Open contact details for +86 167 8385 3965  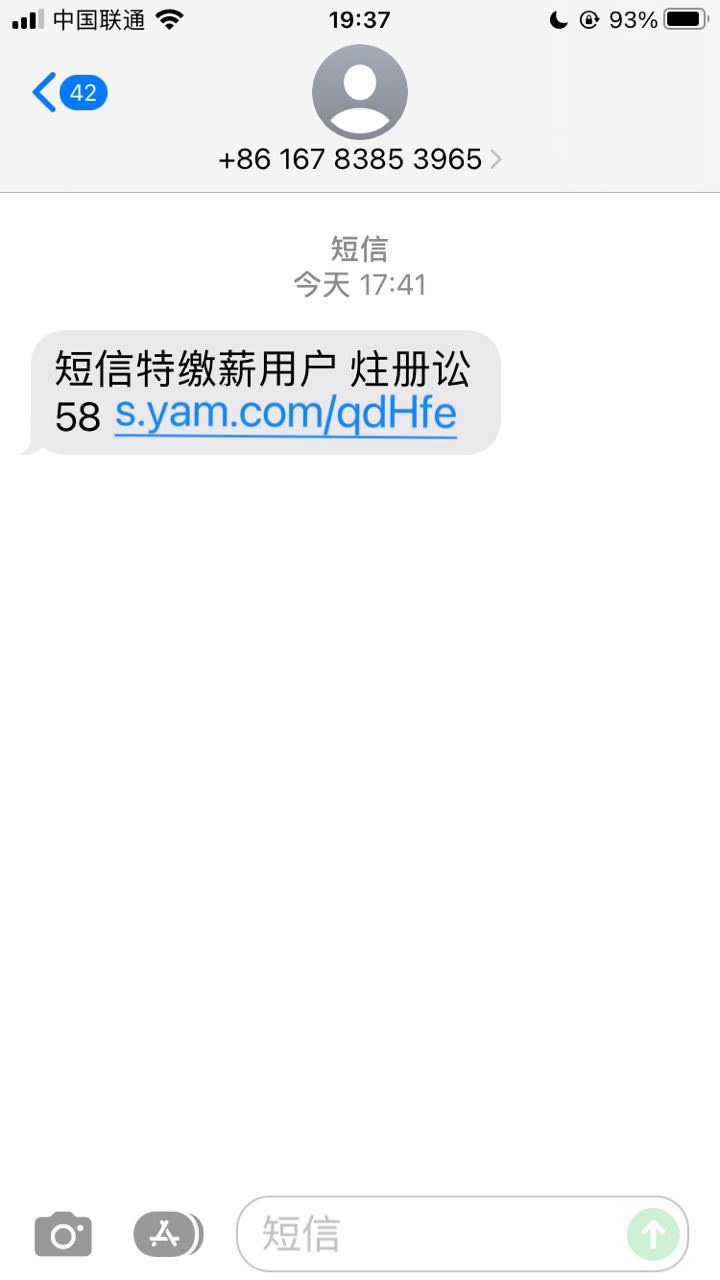(x=360, y=159)
